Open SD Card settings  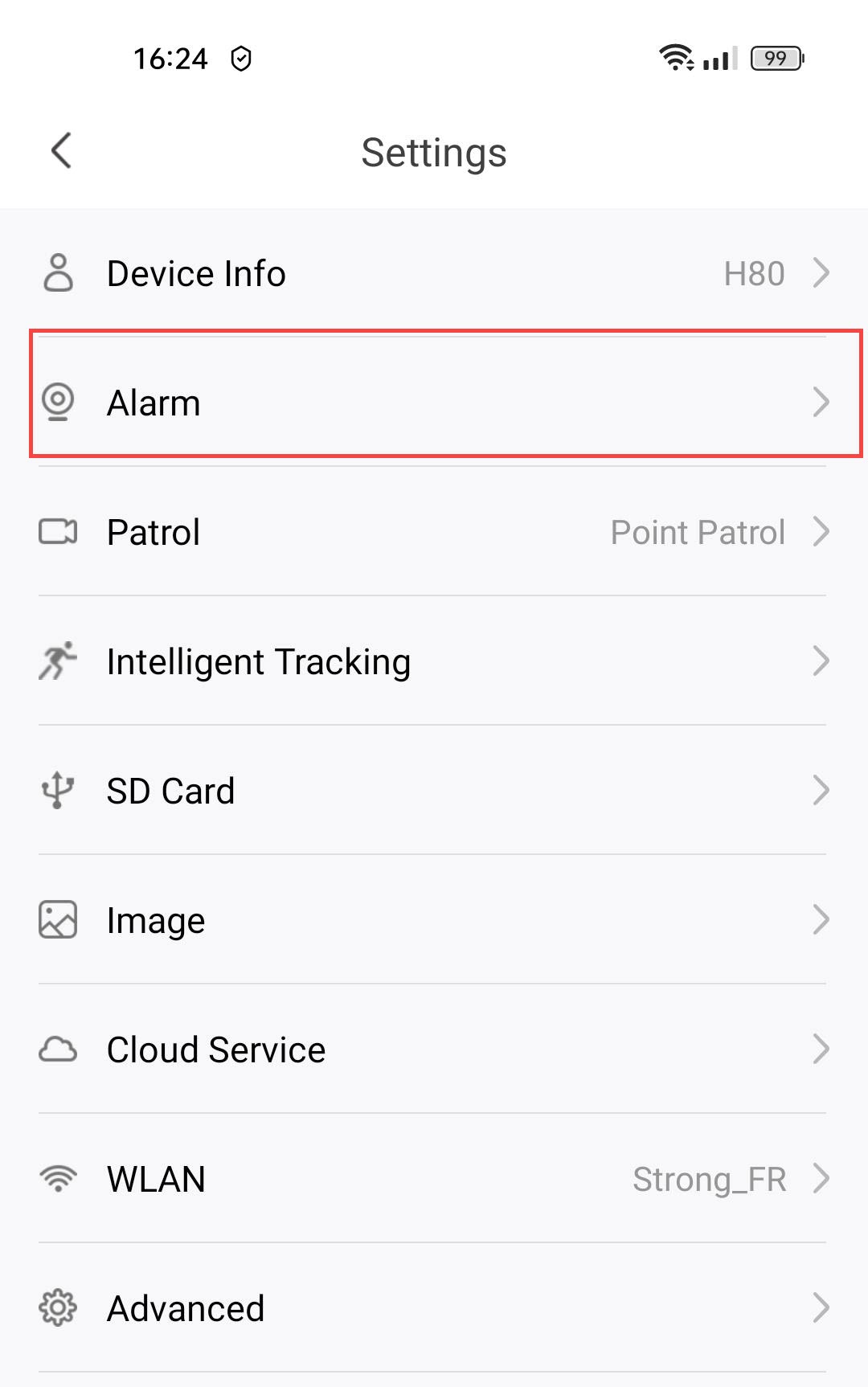click(x=434, y=791)
